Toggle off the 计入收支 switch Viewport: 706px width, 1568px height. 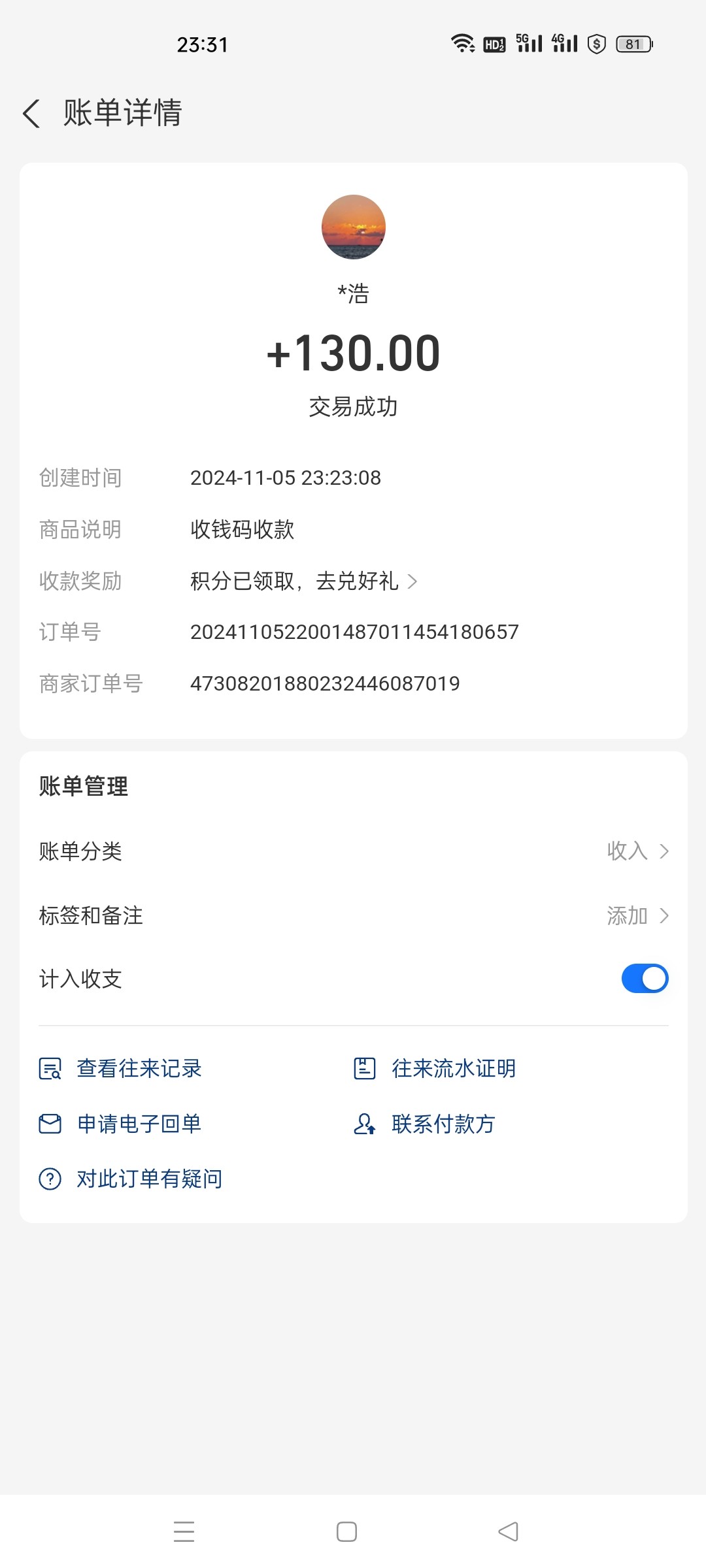click(x=645, y=979)
